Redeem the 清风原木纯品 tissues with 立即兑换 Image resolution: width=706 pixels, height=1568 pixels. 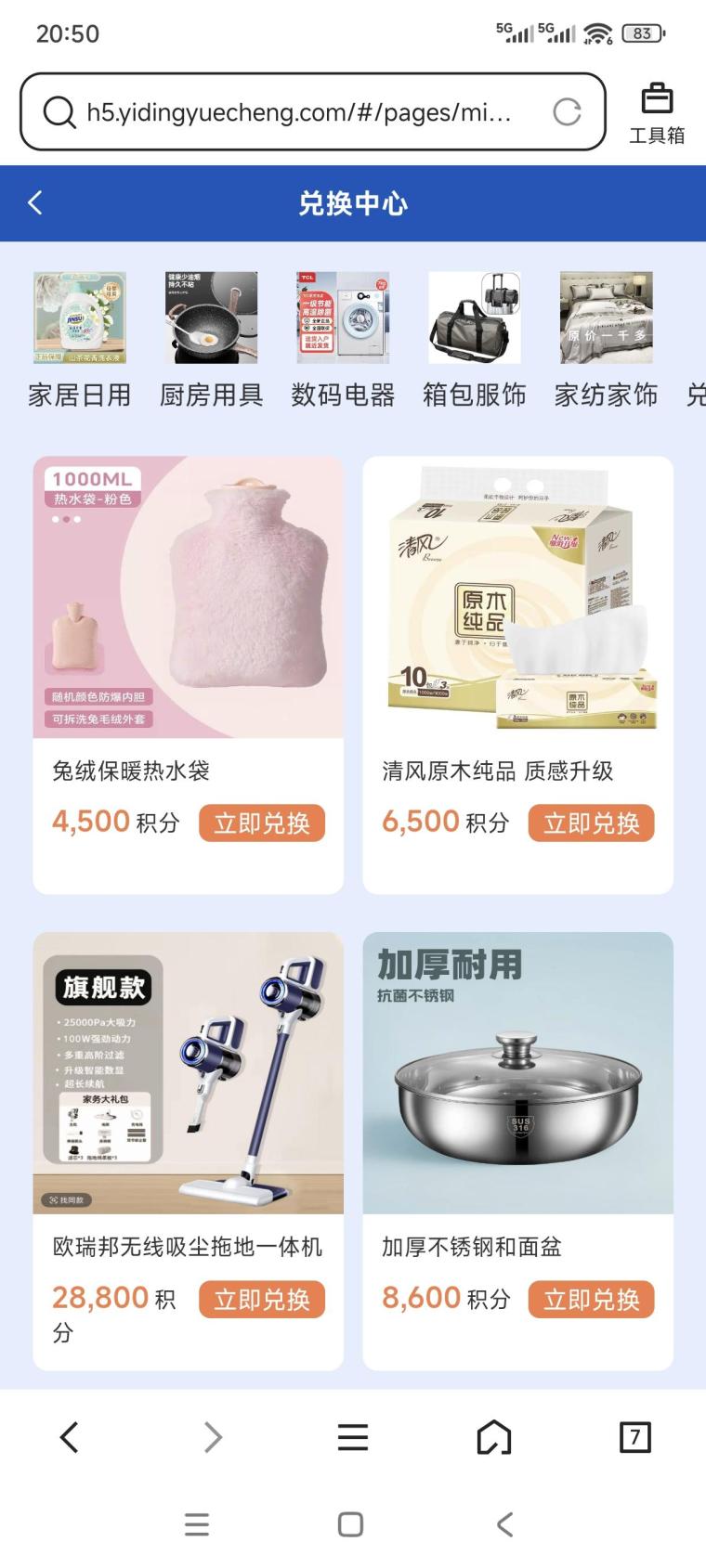[x=593, y=823]
